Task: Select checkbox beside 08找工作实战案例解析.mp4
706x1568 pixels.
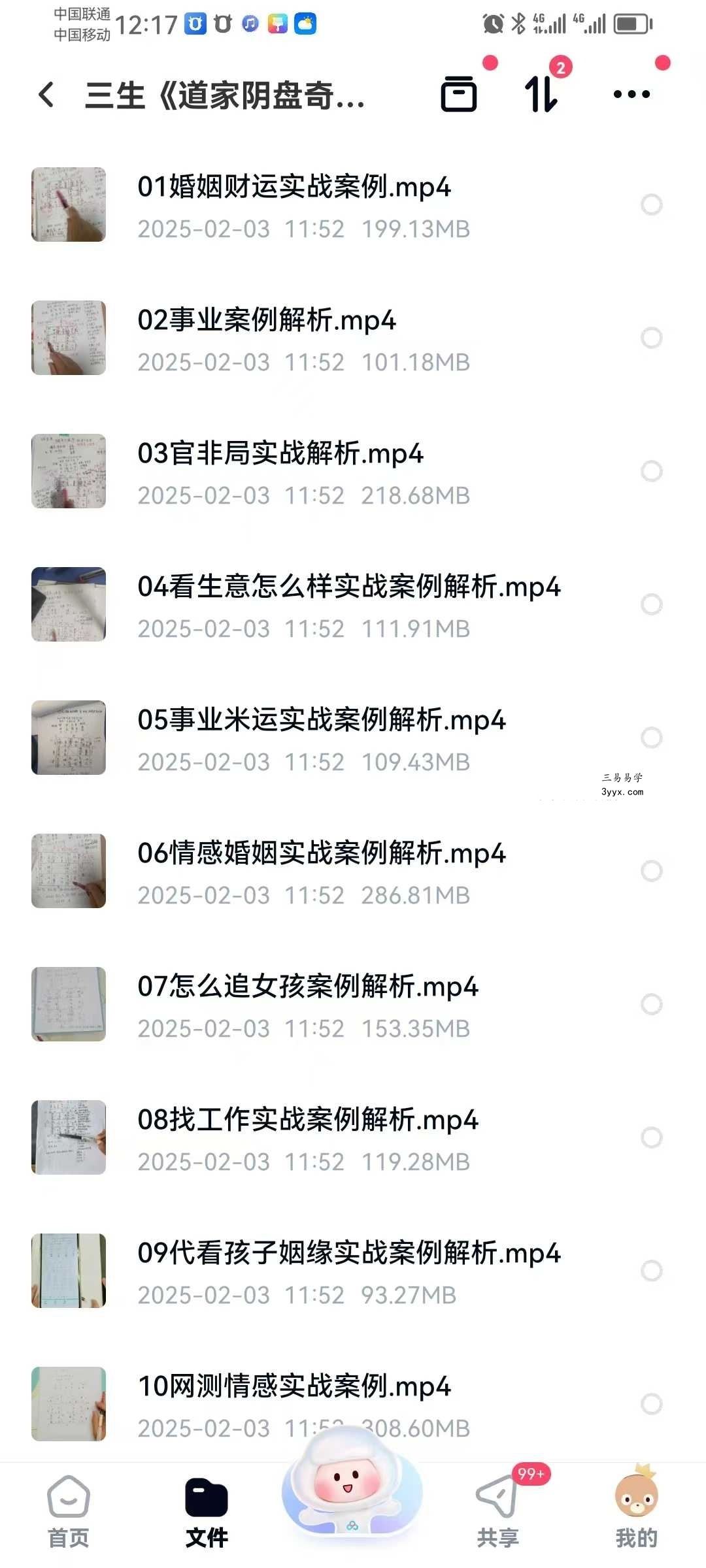Action: [x=651, y=1137]
